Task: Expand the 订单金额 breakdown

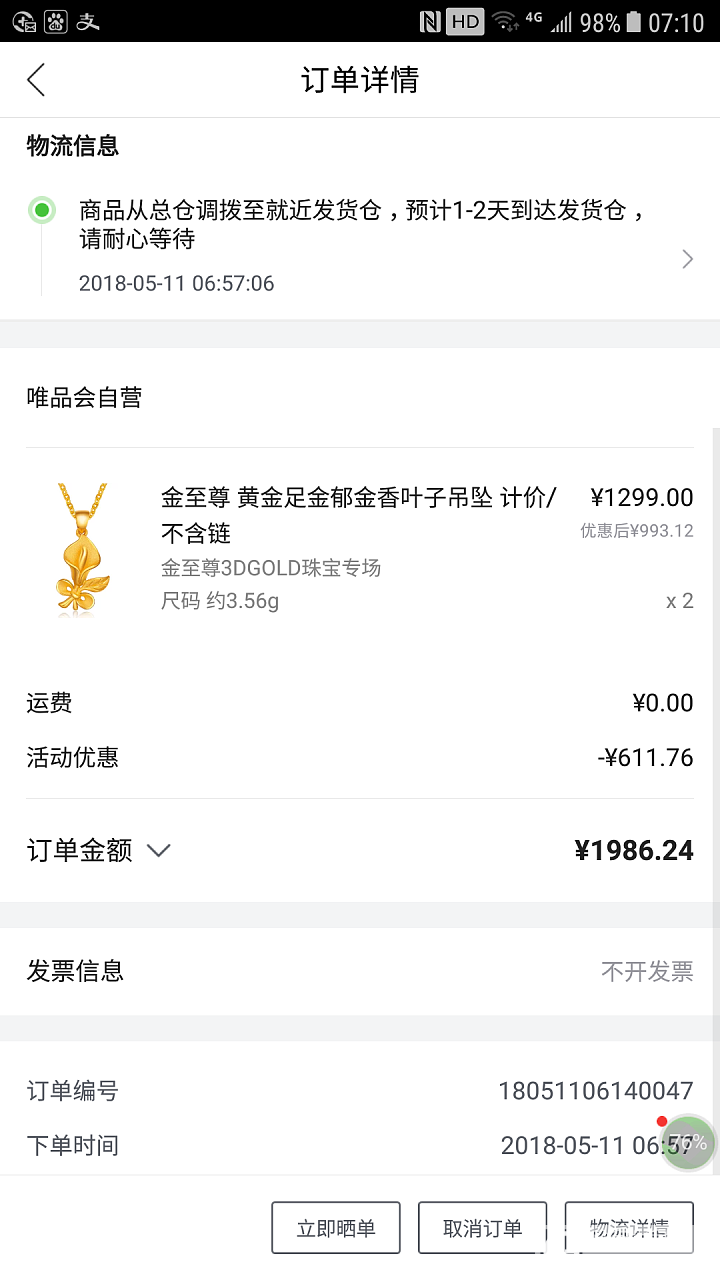Action: tap(159, 851)
